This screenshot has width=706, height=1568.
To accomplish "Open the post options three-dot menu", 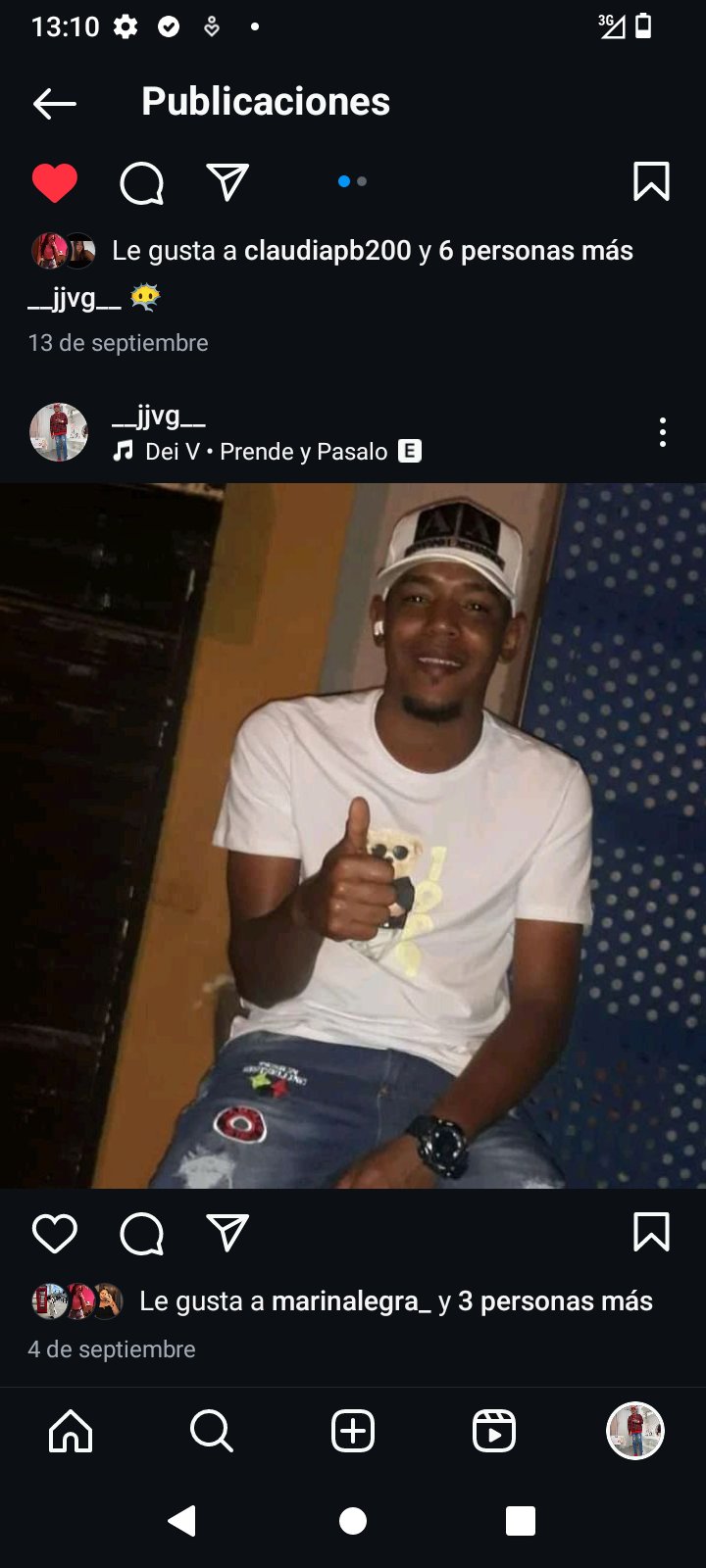I will click(x=663, y=432).
